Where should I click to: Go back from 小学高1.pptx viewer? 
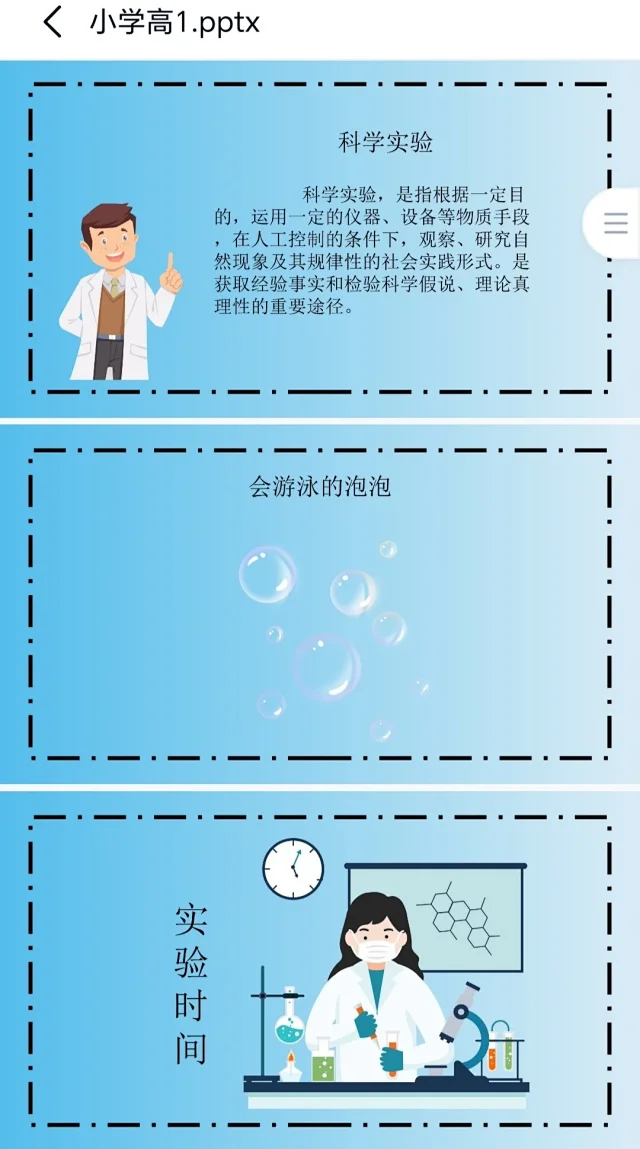[52, 22]
